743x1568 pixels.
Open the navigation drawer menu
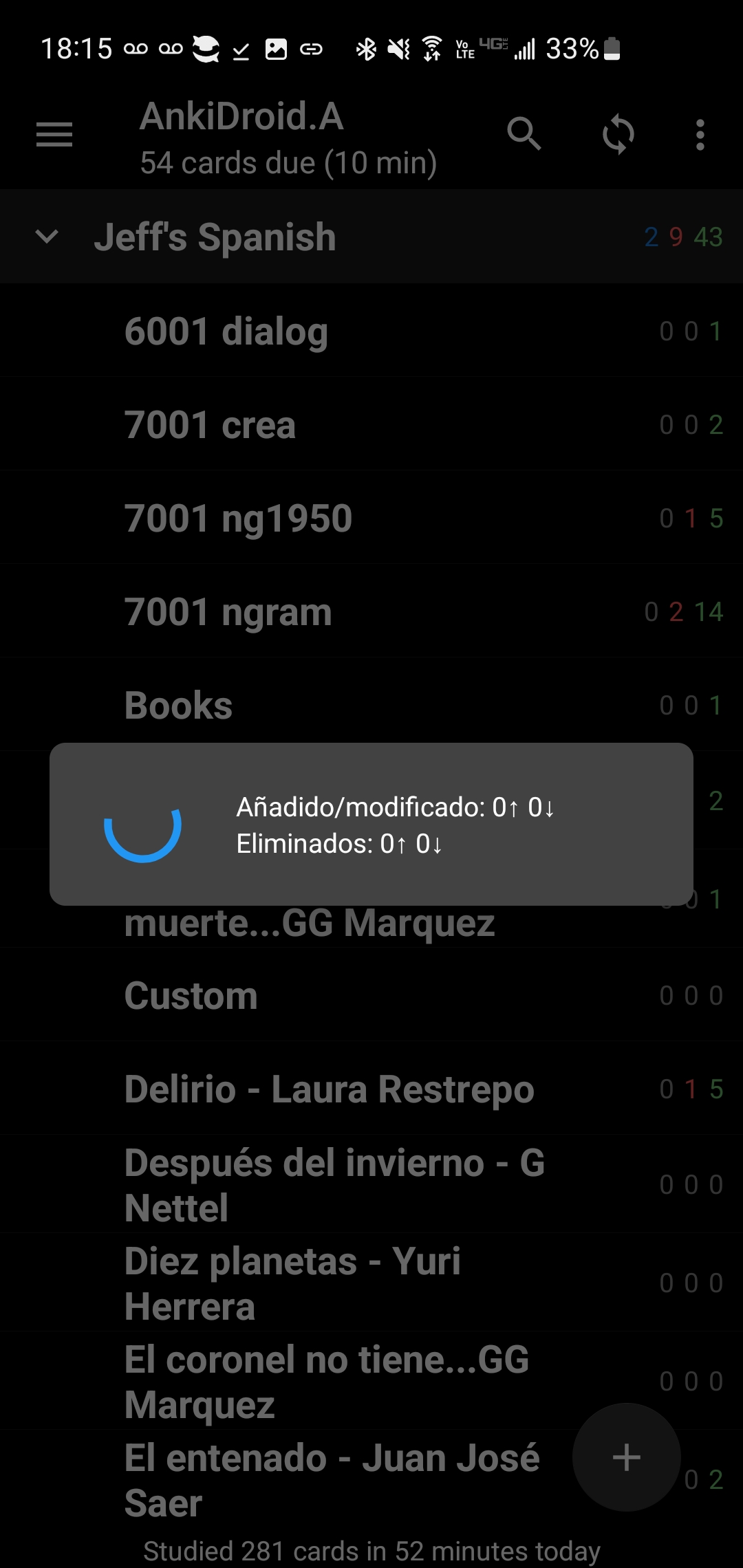click(x=54, y=135)
